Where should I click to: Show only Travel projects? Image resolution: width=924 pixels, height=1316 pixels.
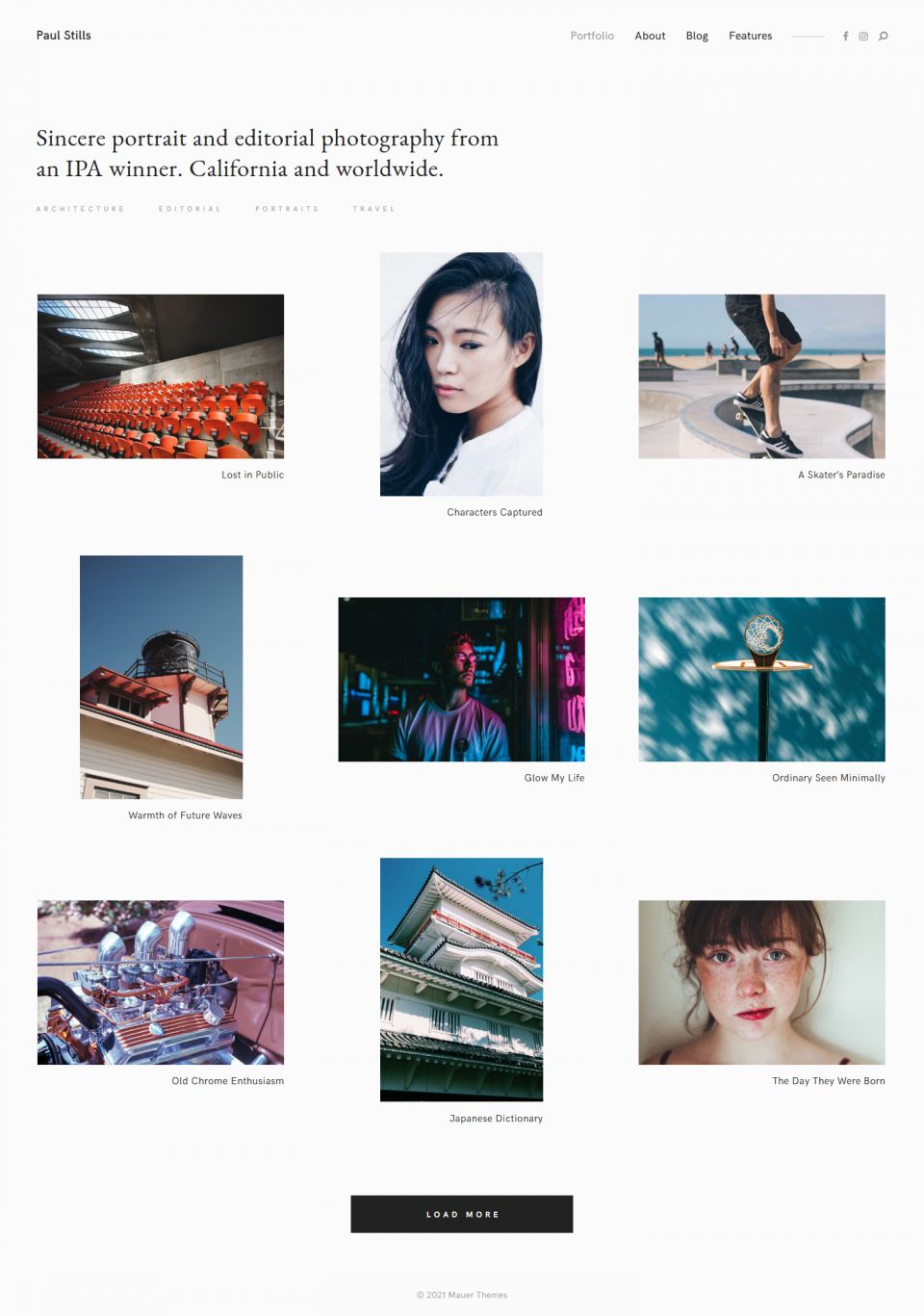(373, 209)
